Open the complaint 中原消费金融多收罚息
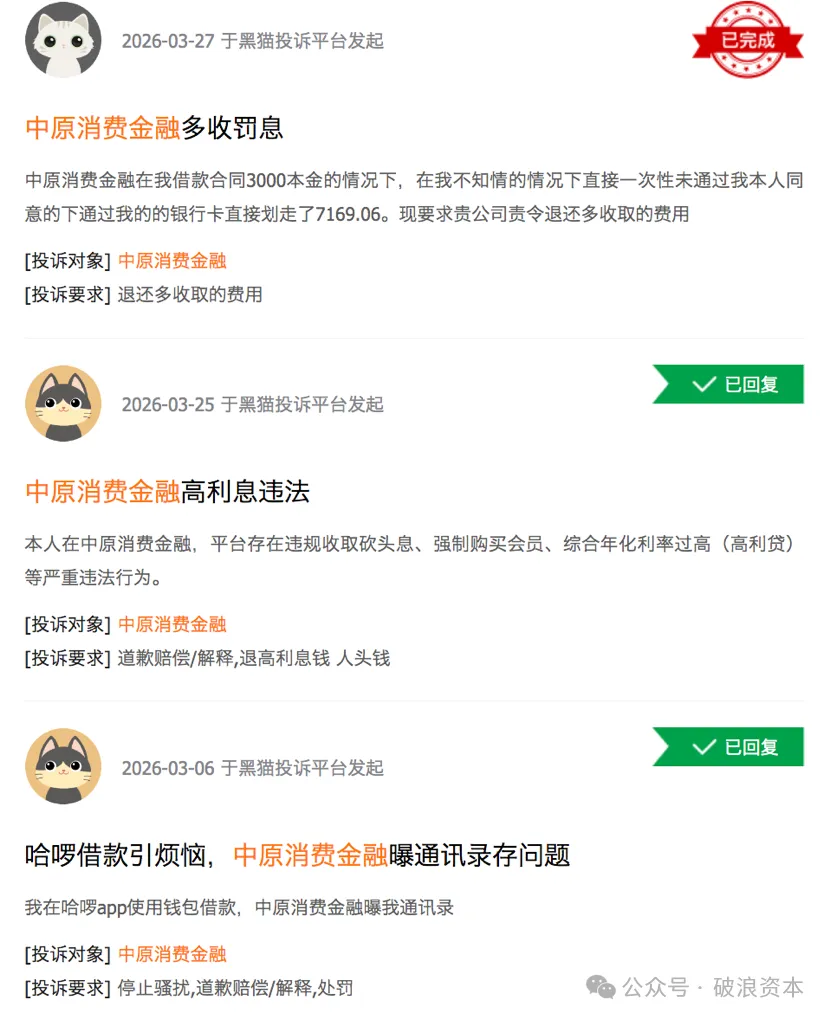The height and width of the screenshot is (1020, 830). pyautogui.click(x=155, y=127)
